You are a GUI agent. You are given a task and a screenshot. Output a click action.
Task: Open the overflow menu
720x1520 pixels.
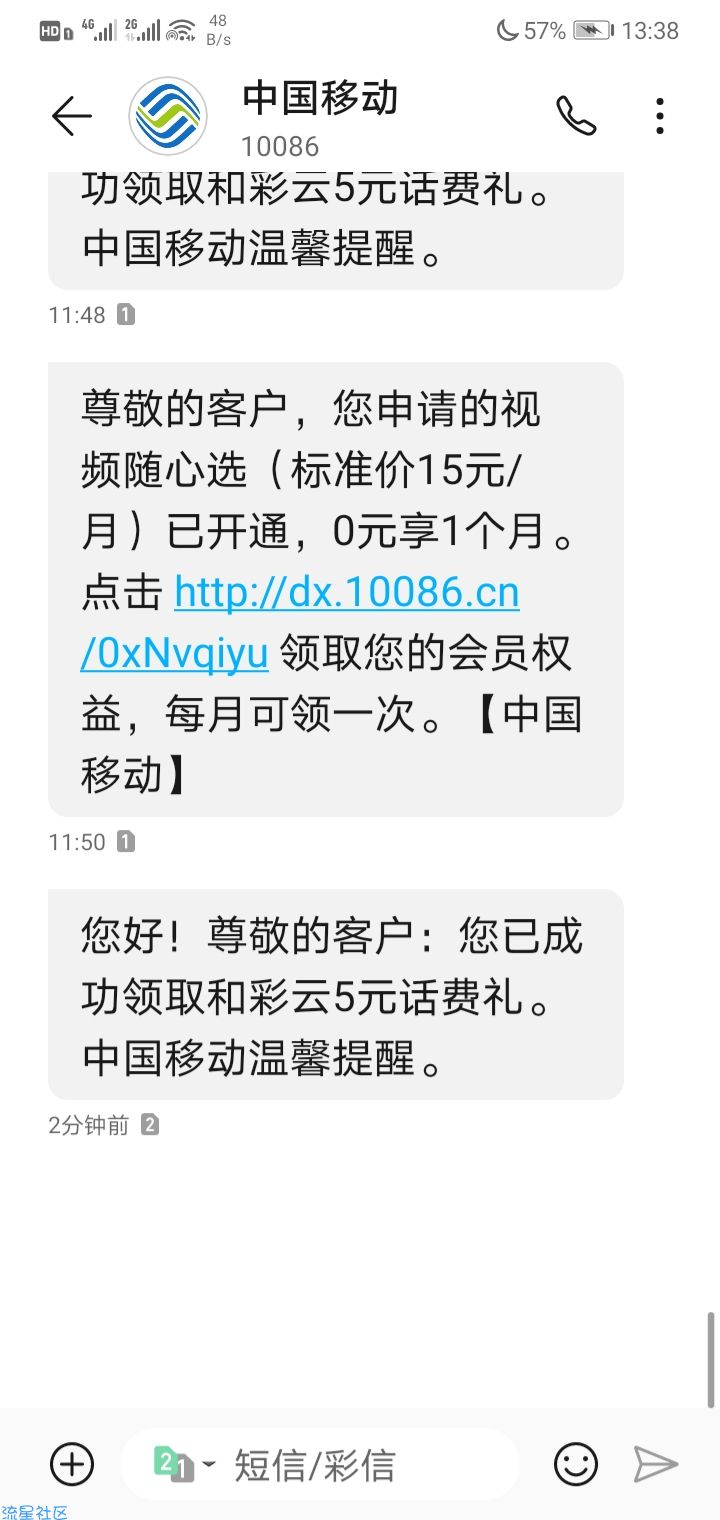coord(660,117)
